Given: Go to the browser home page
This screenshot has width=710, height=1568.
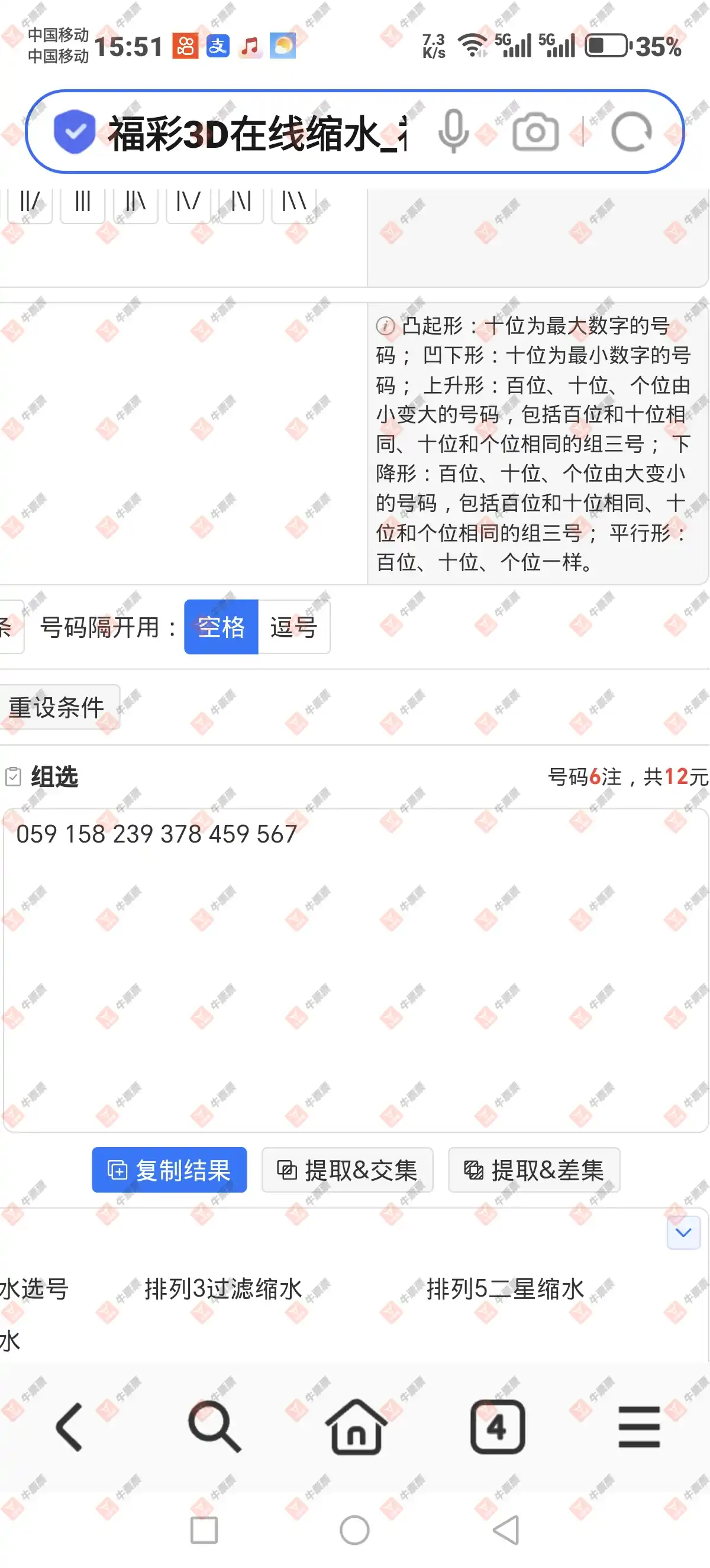Looking at the screenshot, I should point(356,1427).
